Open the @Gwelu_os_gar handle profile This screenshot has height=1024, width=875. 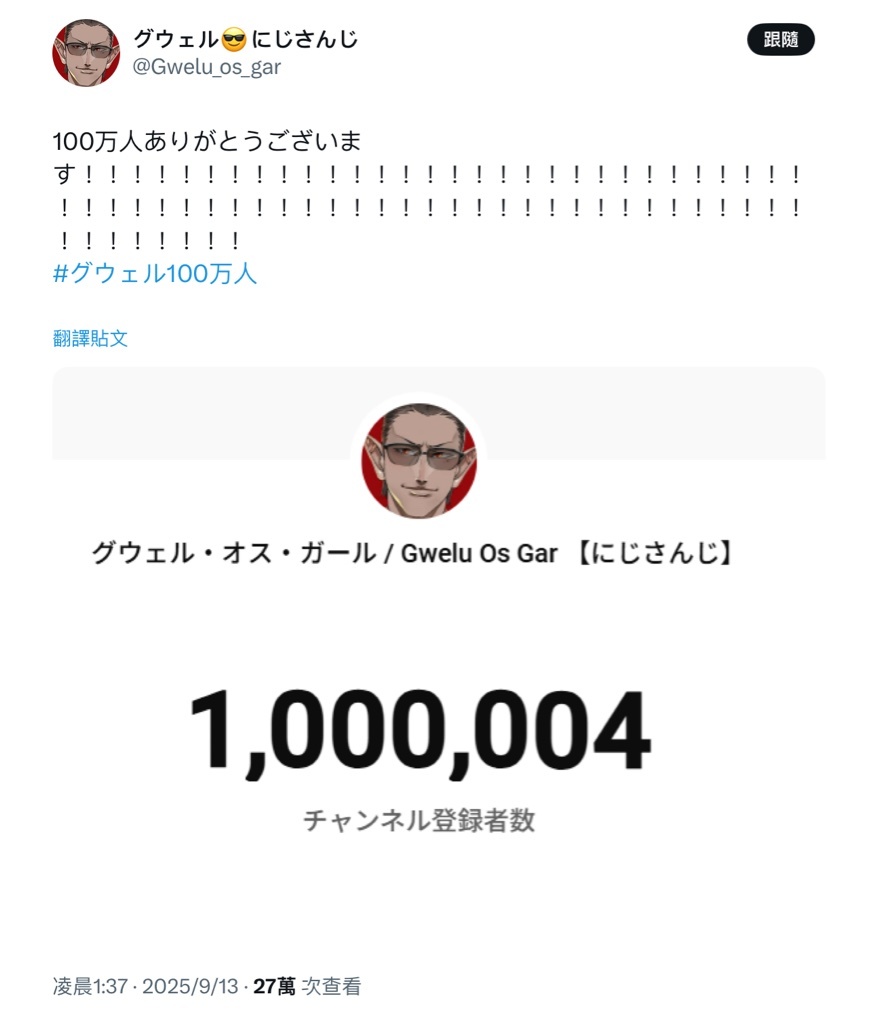(207, 68)
